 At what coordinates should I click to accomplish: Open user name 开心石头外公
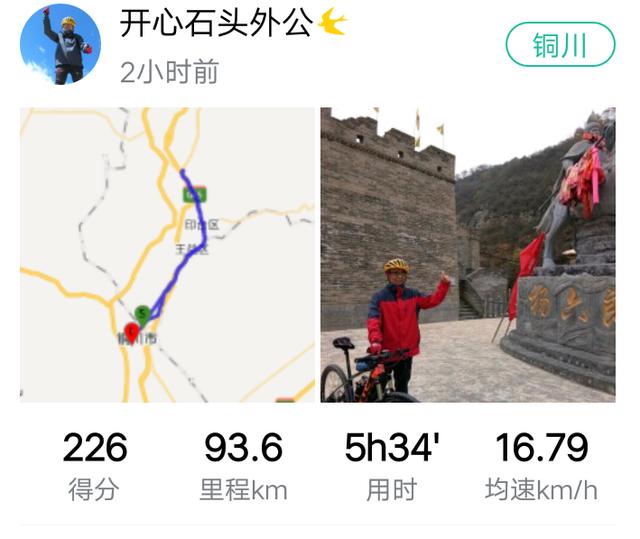click(216, 22)
